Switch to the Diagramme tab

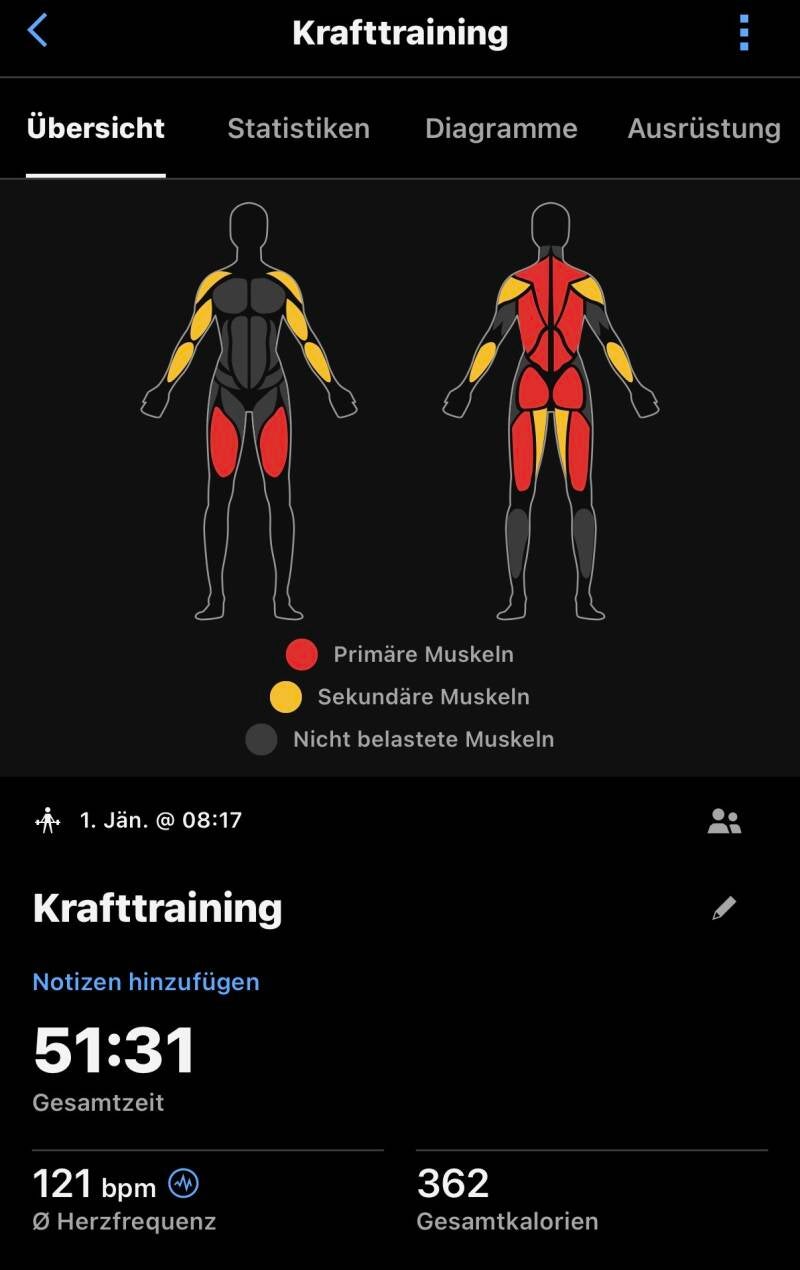(x=501, y=129)
